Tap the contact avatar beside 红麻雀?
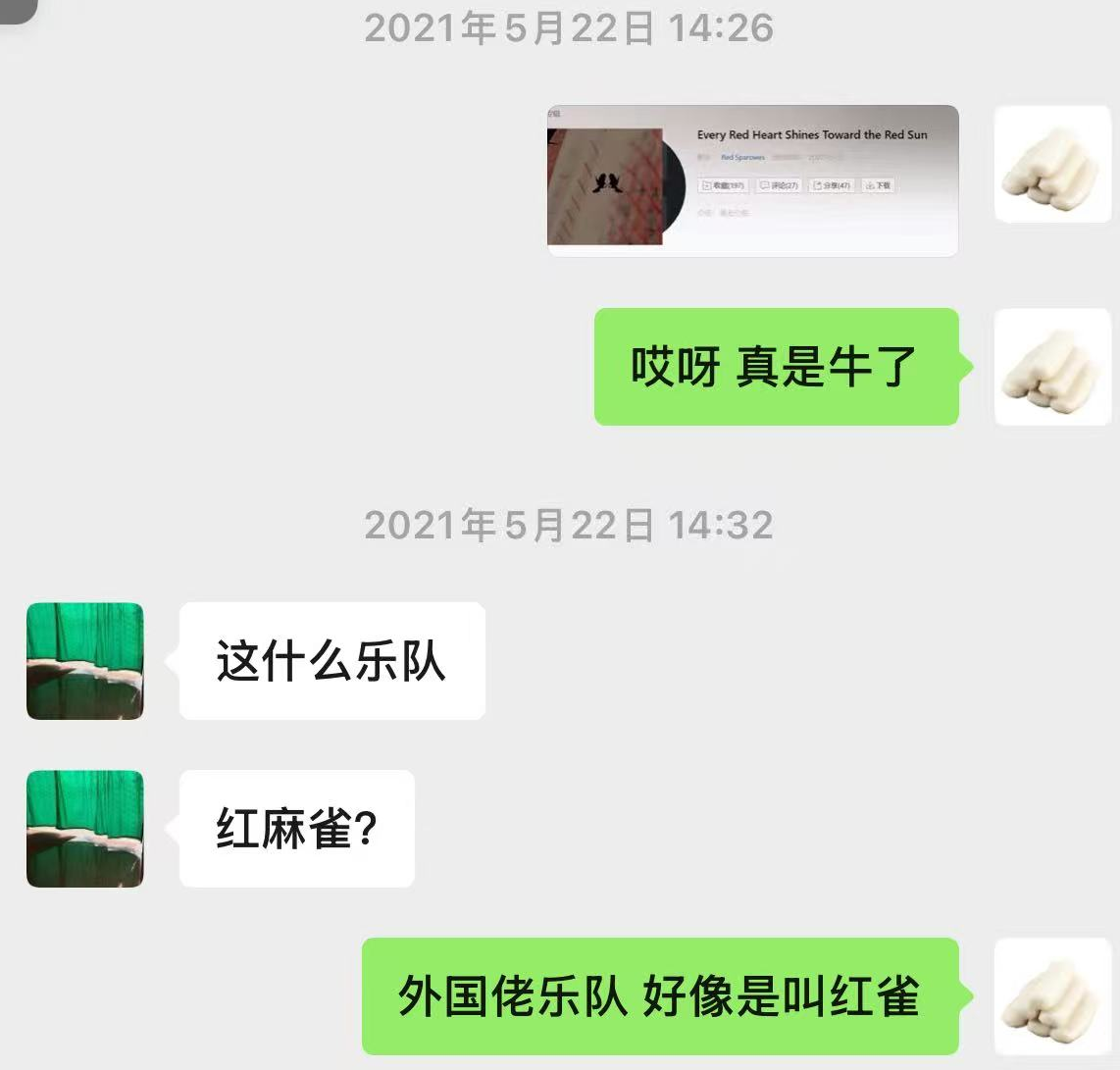Viewport: 1120px width, 1070px height. pos(85,829)
